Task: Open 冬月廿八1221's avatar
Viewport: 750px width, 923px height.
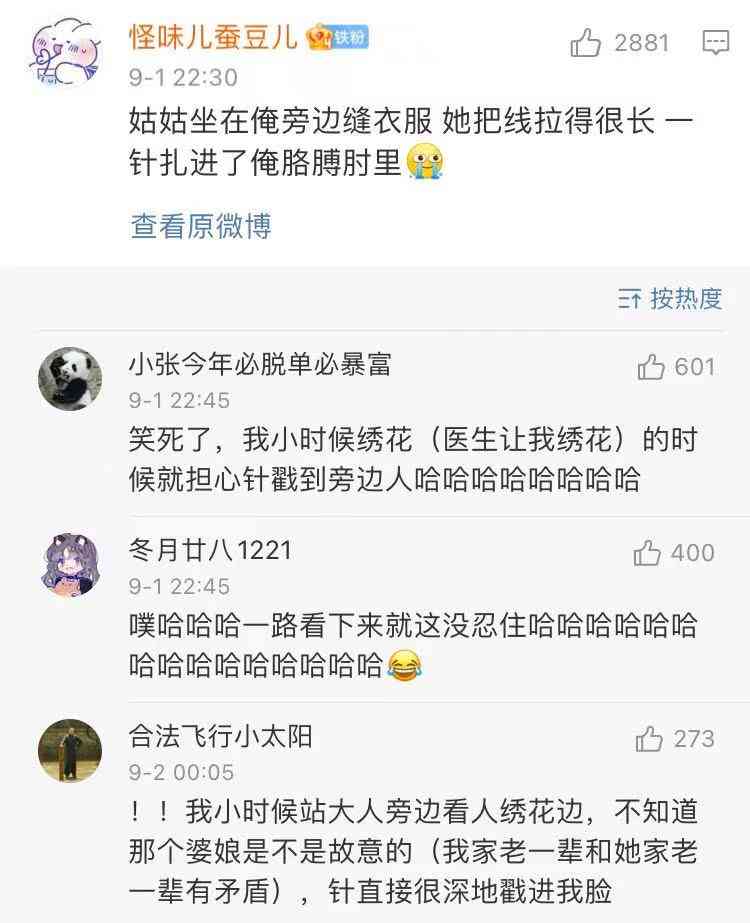Action: coord(70,566)
